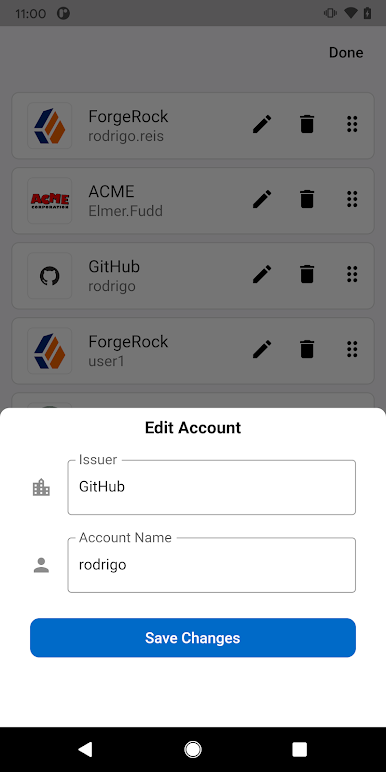
Task: Delete the ForgeRock user1 account
Action: [307, 349]
